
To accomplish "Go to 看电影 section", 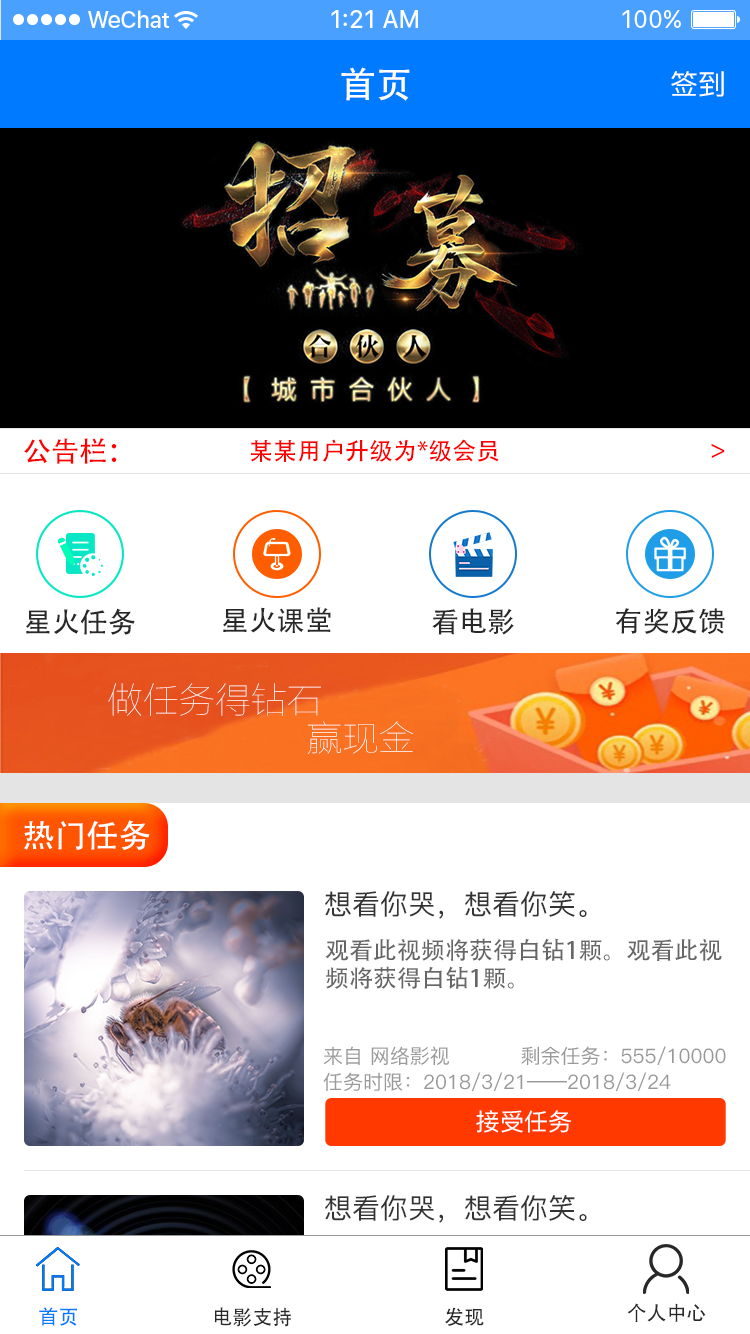I will [473, 573].
